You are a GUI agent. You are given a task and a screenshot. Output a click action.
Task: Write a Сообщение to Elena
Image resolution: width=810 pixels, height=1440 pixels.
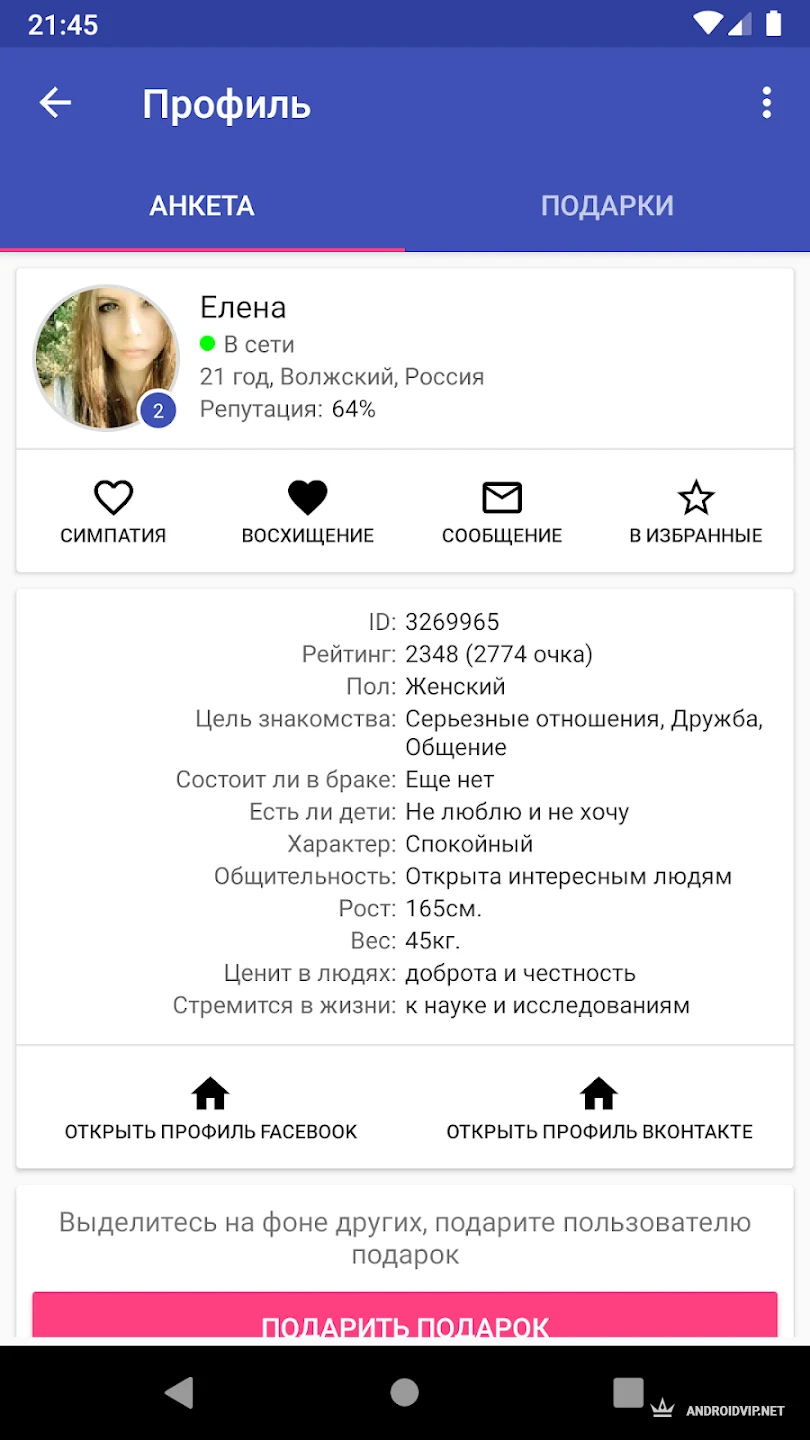tap(502, 512)
